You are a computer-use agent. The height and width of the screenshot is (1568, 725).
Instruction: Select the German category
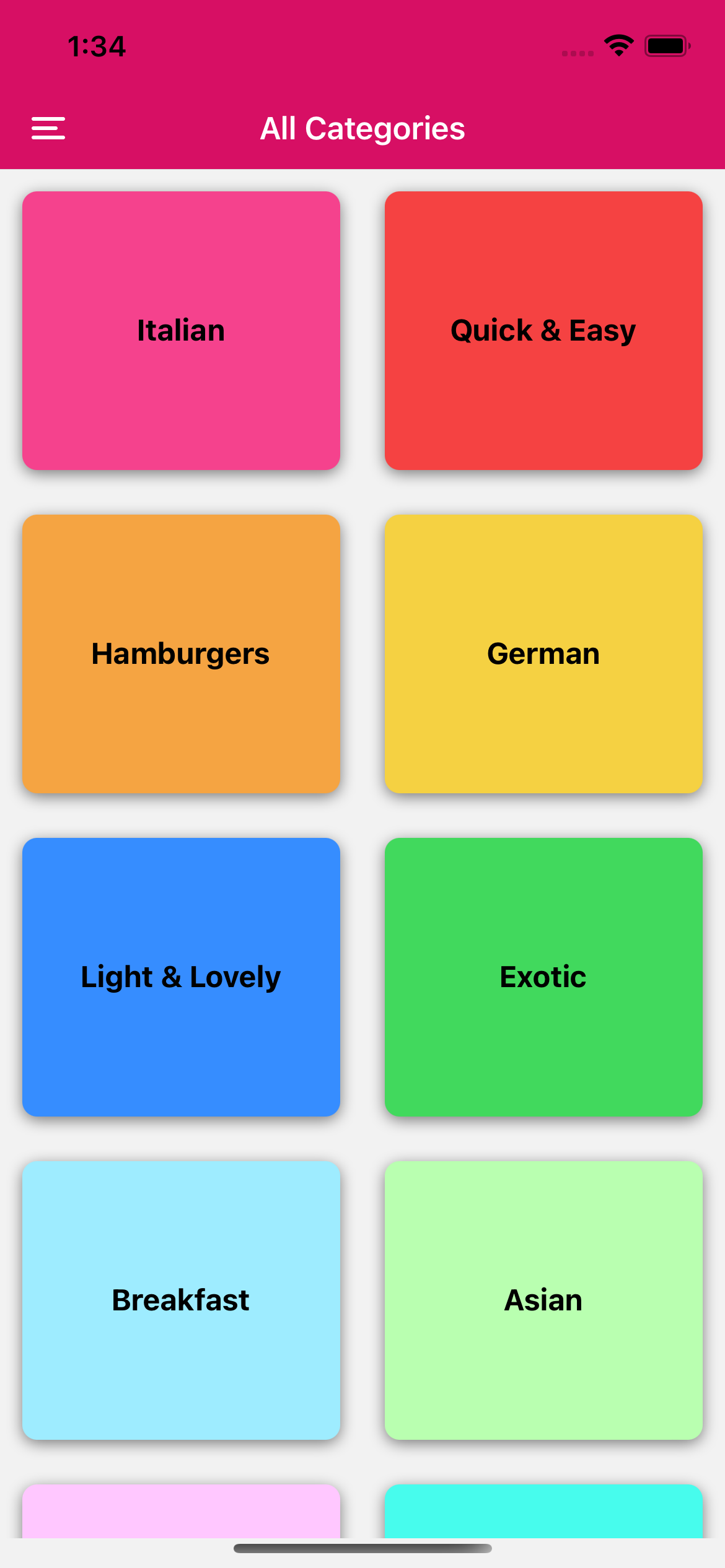coord(542,653)
